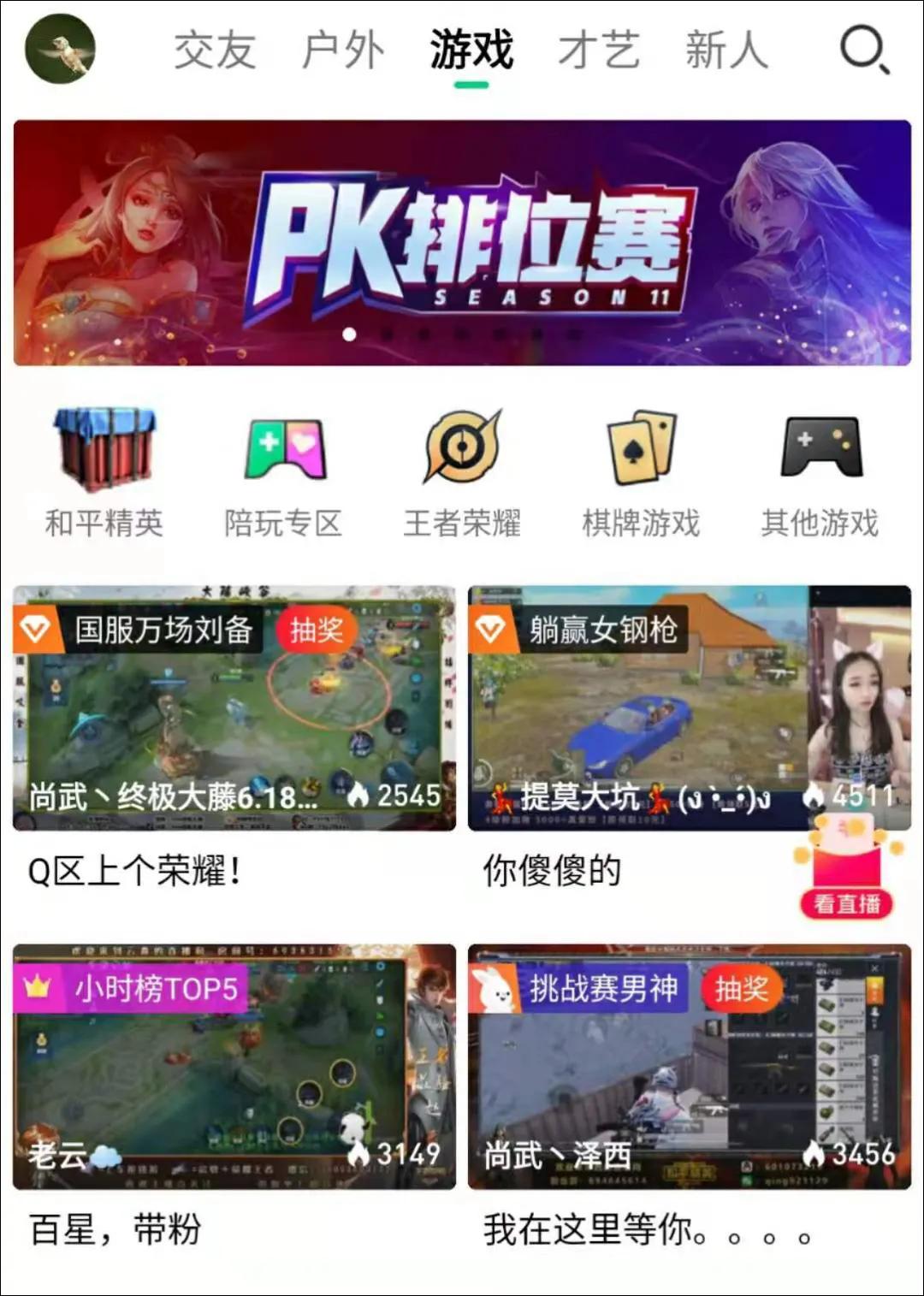The width and height of the screenshot is (924, 1296).
Task: Tap the crown icon on 小时榜TOP5 badge
Action: click(39, 988)
